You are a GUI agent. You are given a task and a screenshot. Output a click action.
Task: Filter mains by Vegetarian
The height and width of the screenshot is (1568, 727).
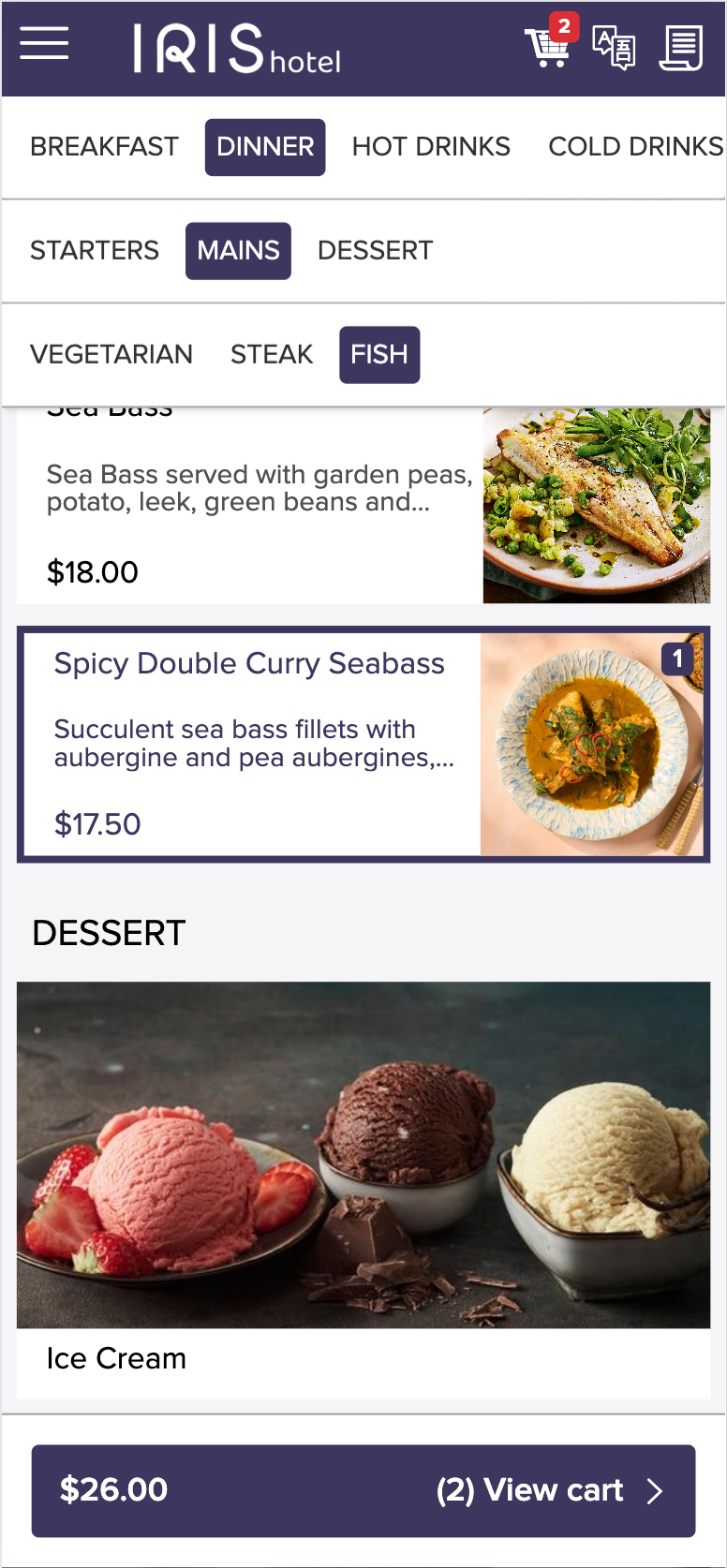(111, 355)
